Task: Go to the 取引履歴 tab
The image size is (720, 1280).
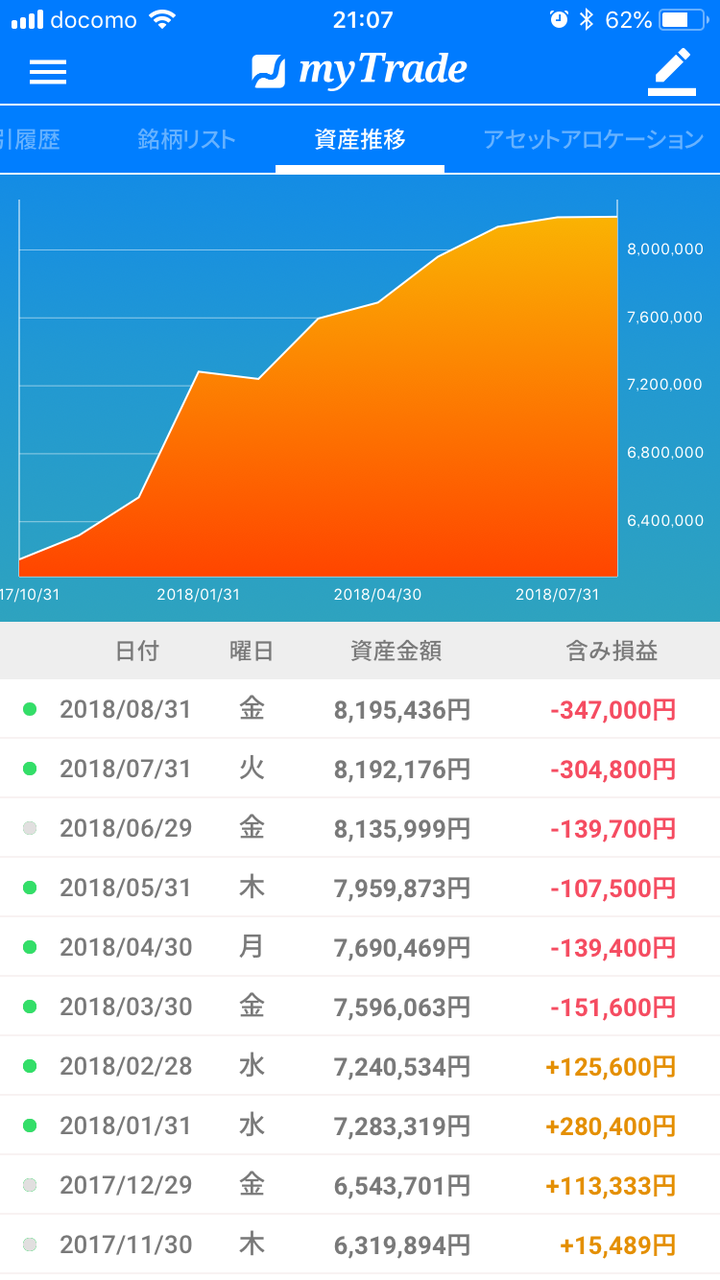Action: click(30, 139)
